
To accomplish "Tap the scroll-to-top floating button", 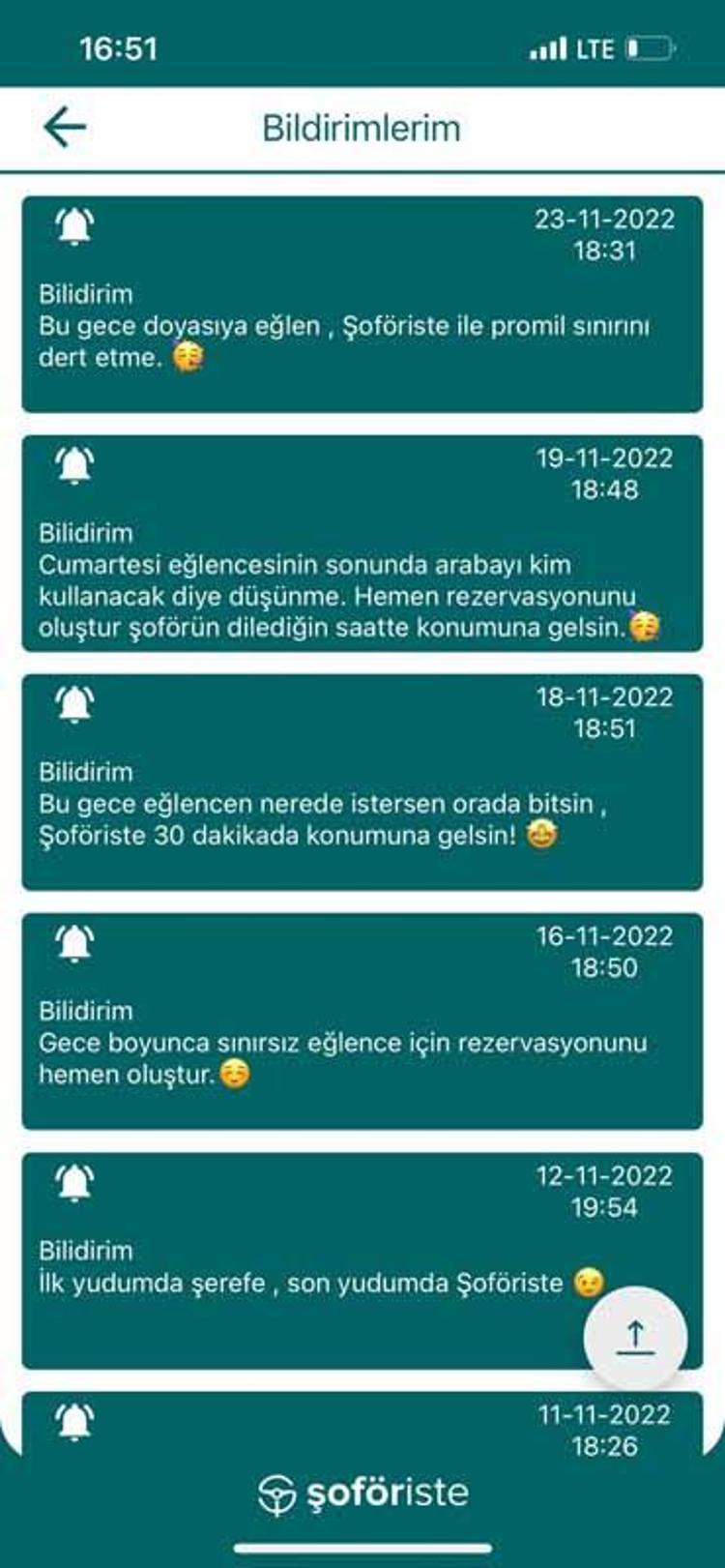I will coord(635,1338).
